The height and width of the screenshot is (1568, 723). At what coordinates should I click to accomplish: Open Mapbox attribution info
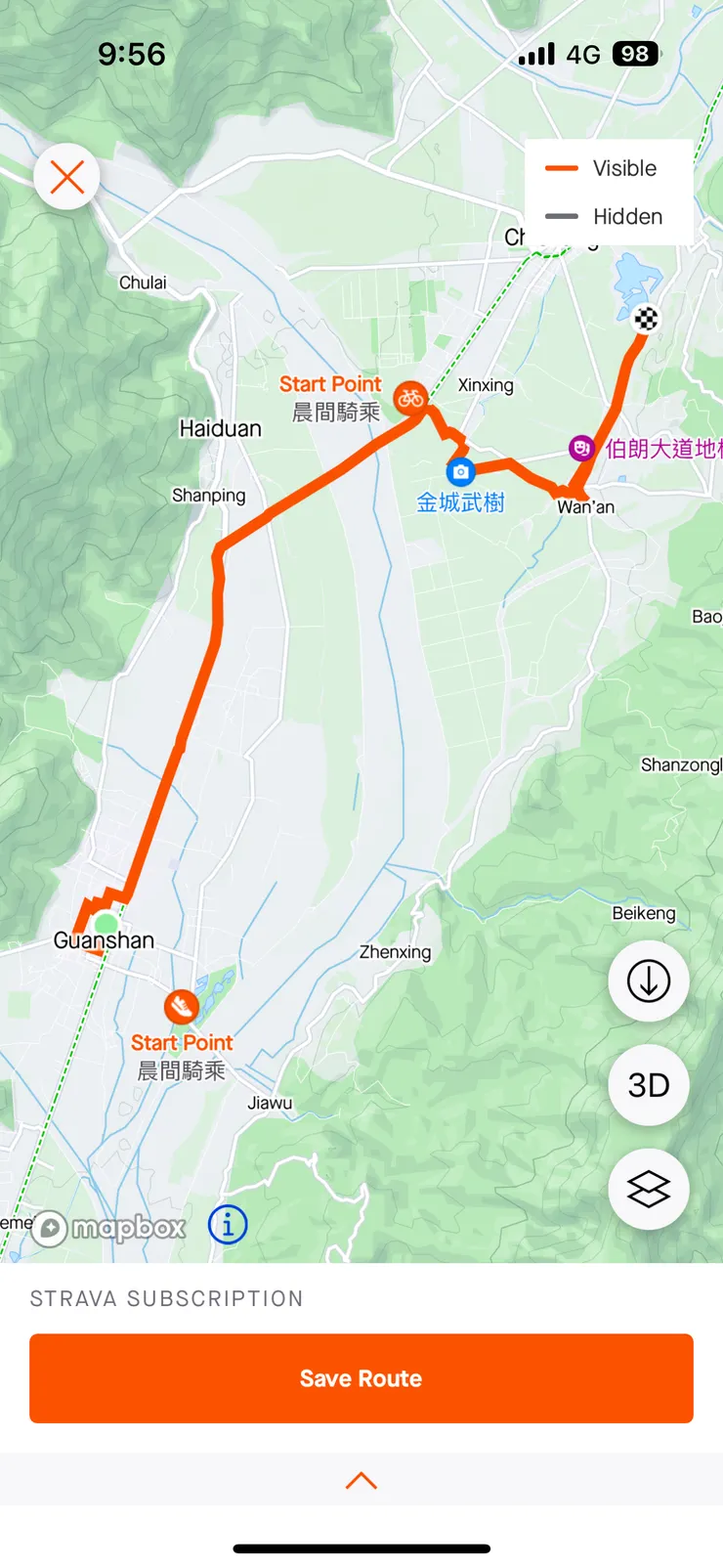228,1224
